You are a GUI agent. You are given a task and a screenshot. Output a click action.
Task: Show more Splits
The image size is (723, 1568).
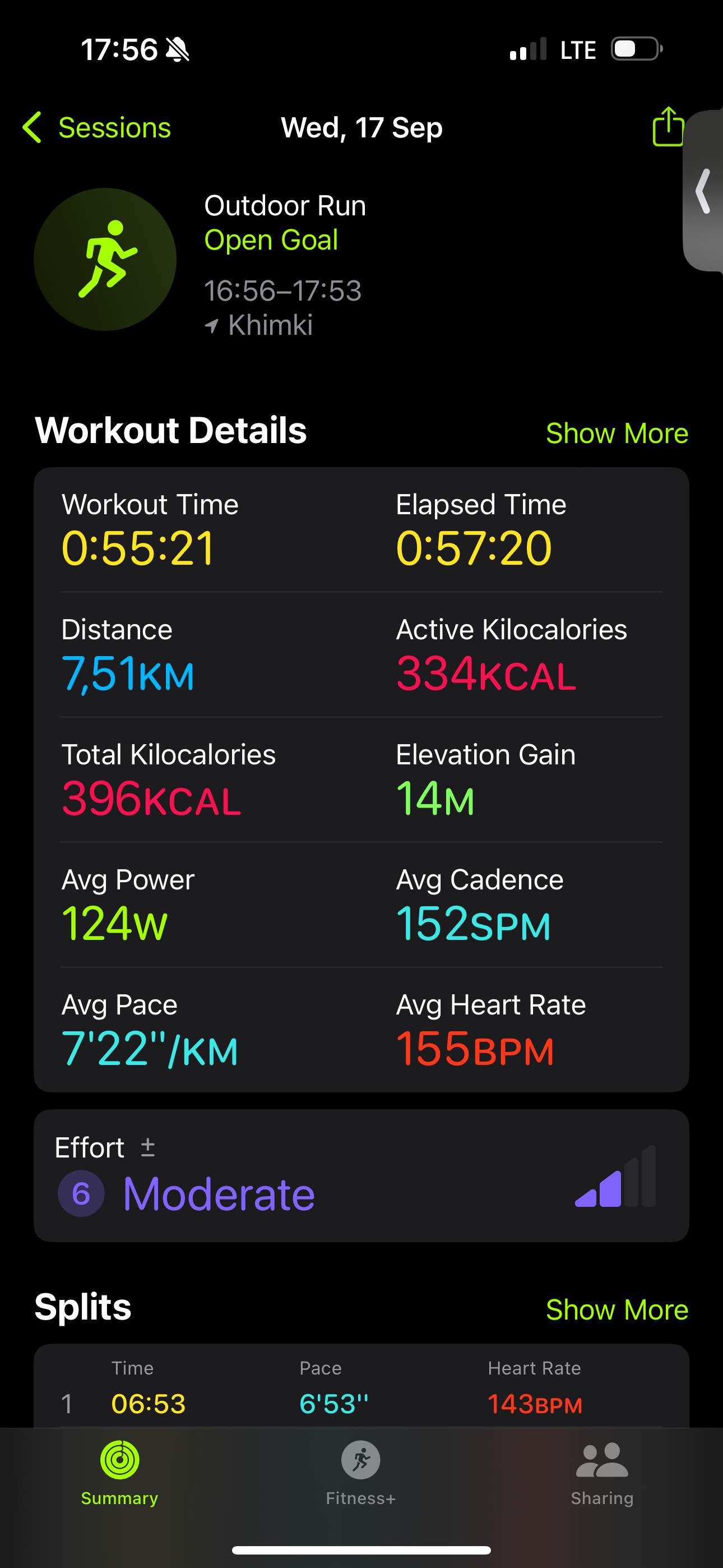(617, 1309)
